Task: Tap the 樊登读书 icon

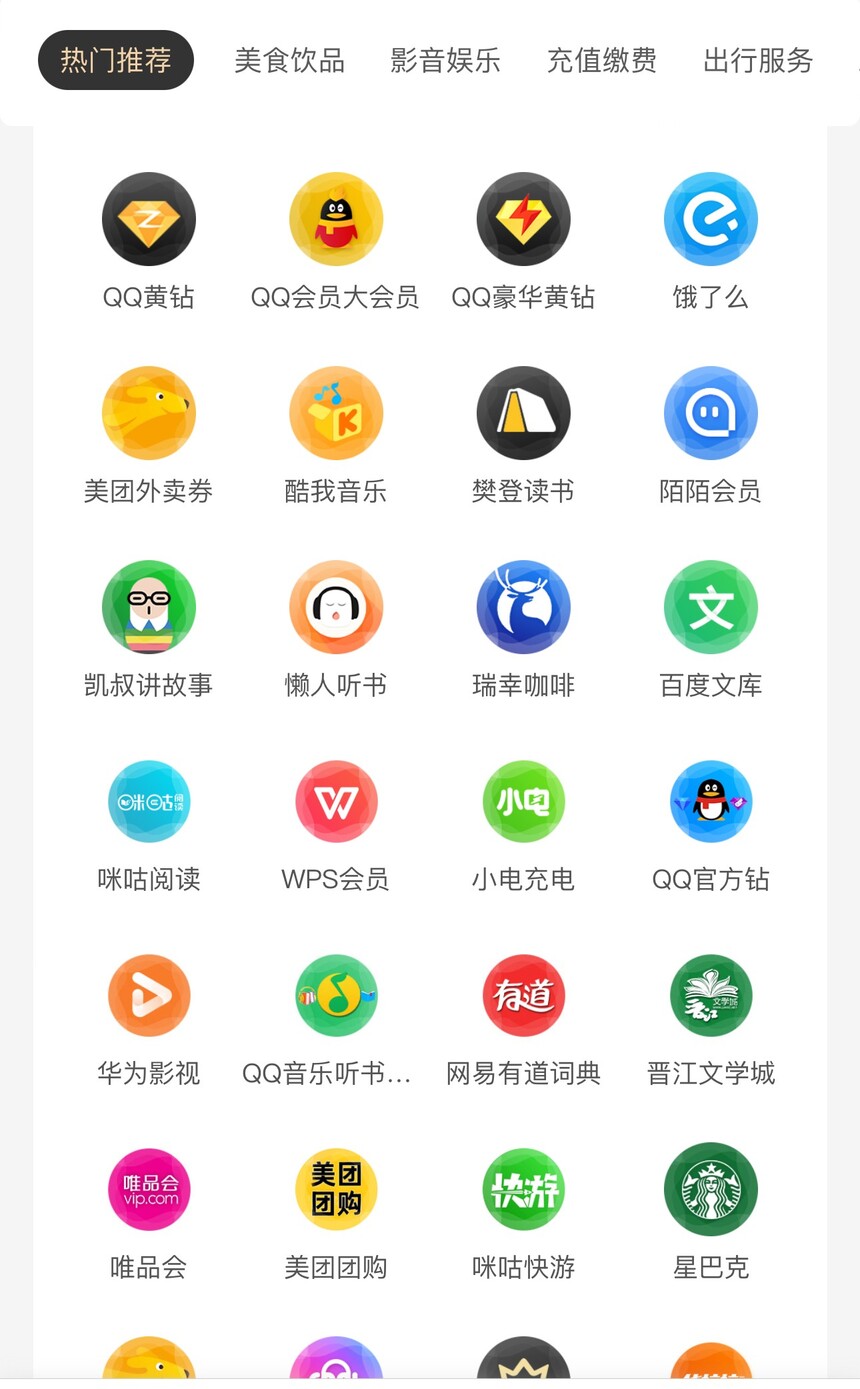Action: coord(523,413)
